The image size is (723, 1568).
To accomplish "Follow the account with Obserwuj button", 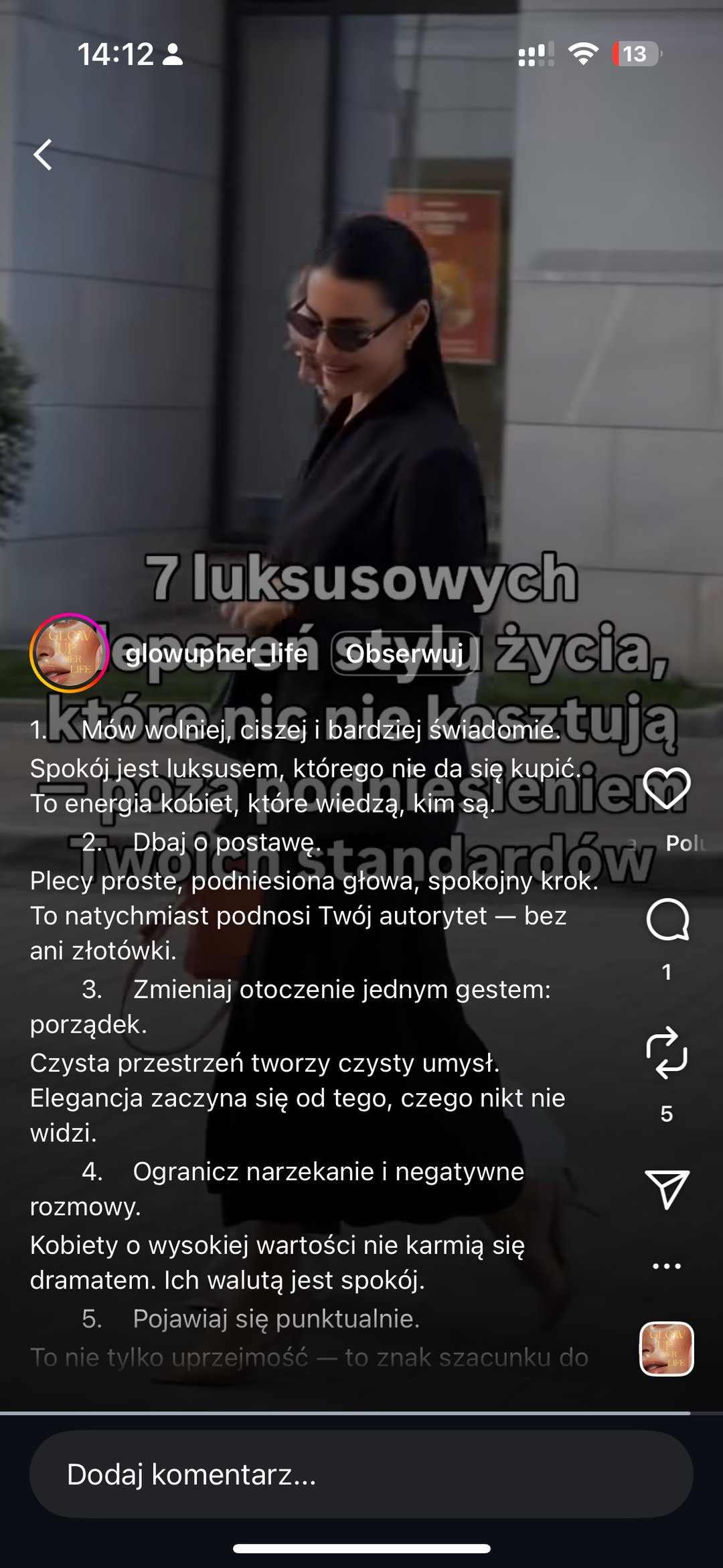I will [x=404, y=653].
